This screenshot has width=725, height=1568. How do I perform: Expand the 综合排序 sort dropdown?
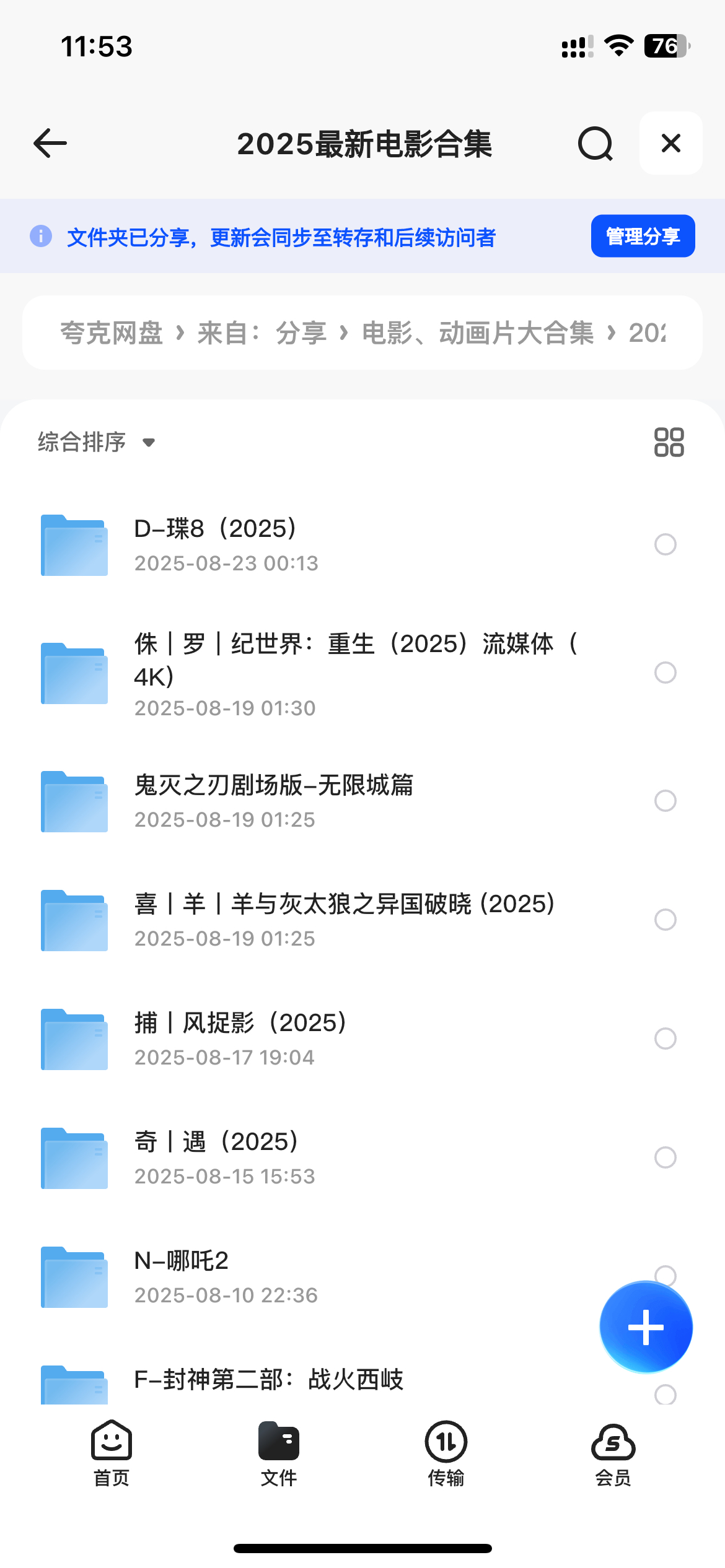click(x=96, y=442)
